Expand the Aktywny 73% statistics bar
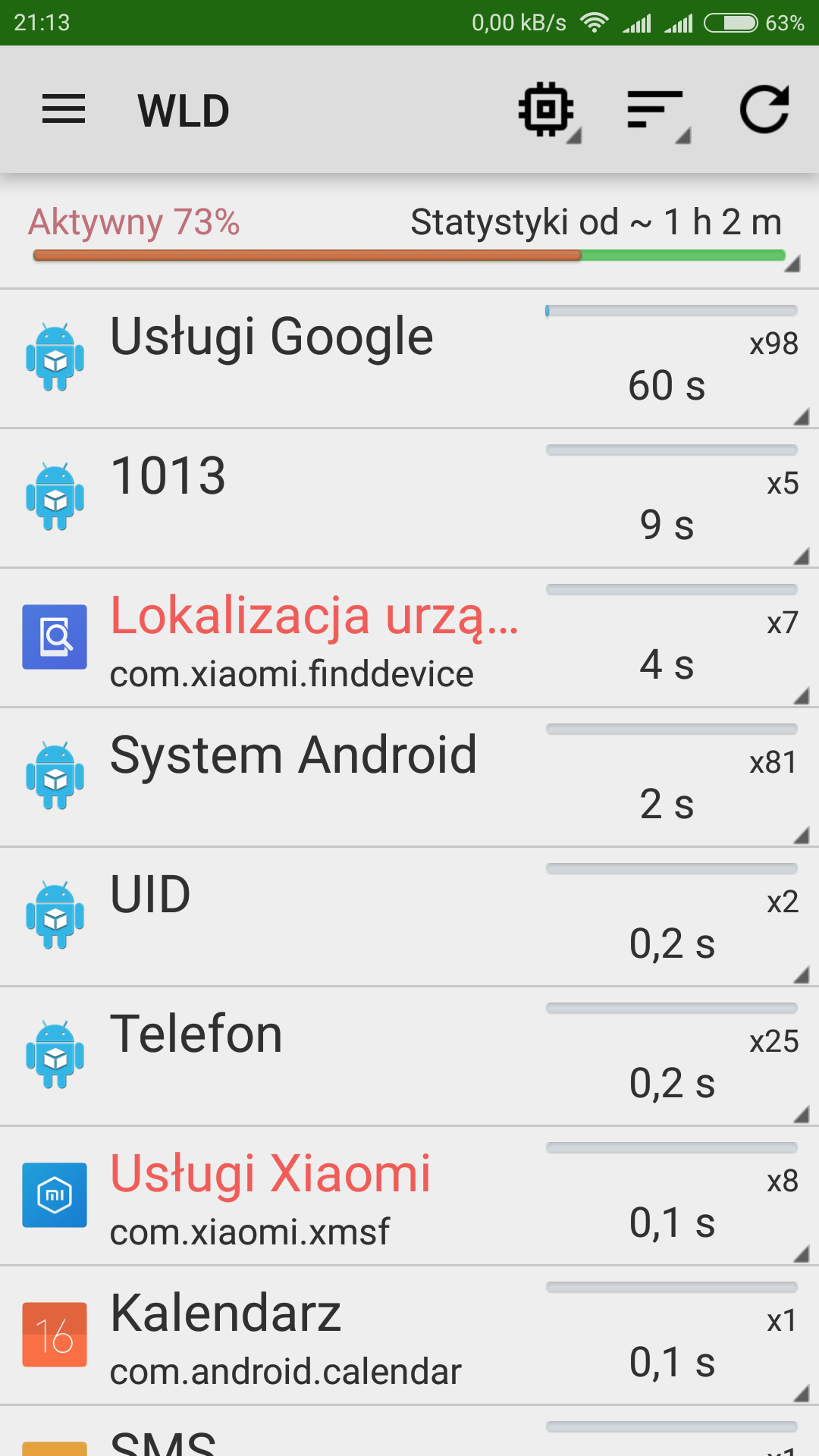Viewport: 819px width, 1456px height. coord(409,234)
